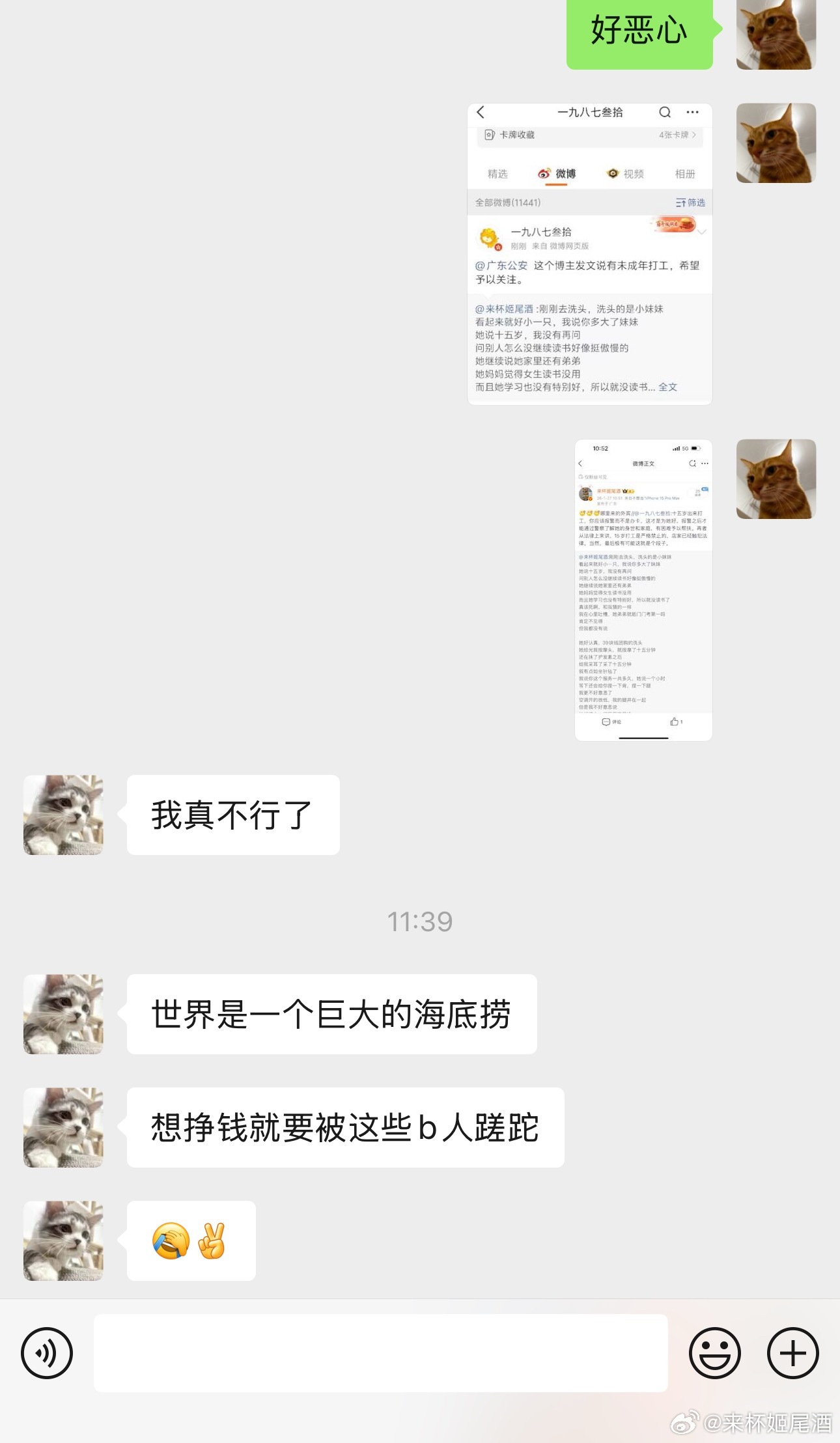Image resolution: width=840 pixels, height=1443 pixels.
Task: Focus the message text field
Action: tap(380, 1352)
